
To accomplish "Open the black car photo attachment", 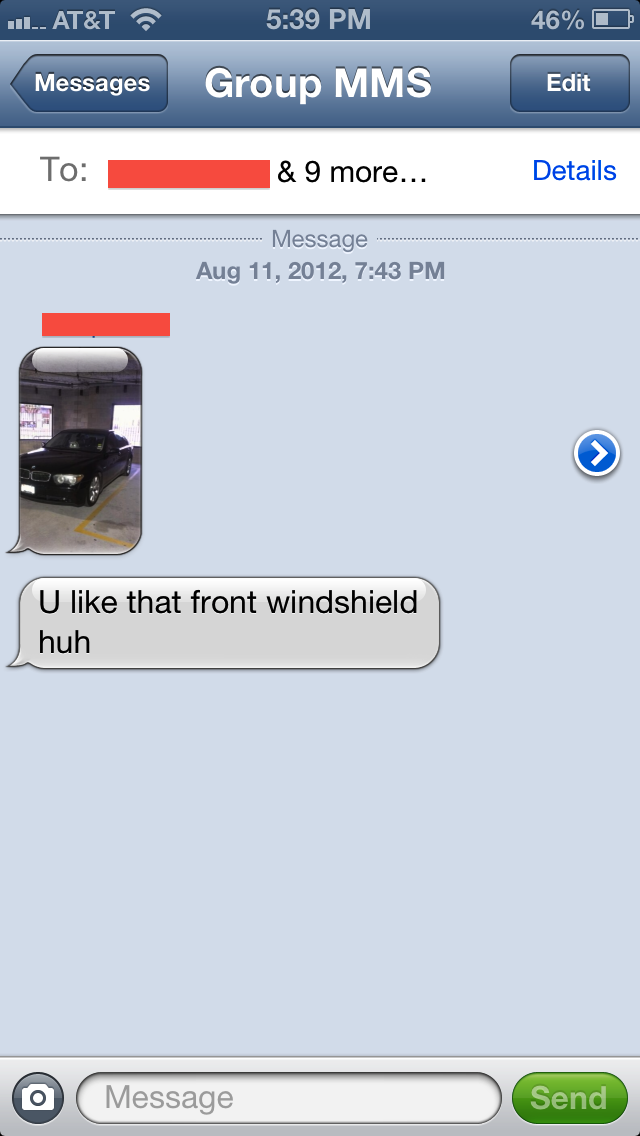I will [x=80, y=449].
